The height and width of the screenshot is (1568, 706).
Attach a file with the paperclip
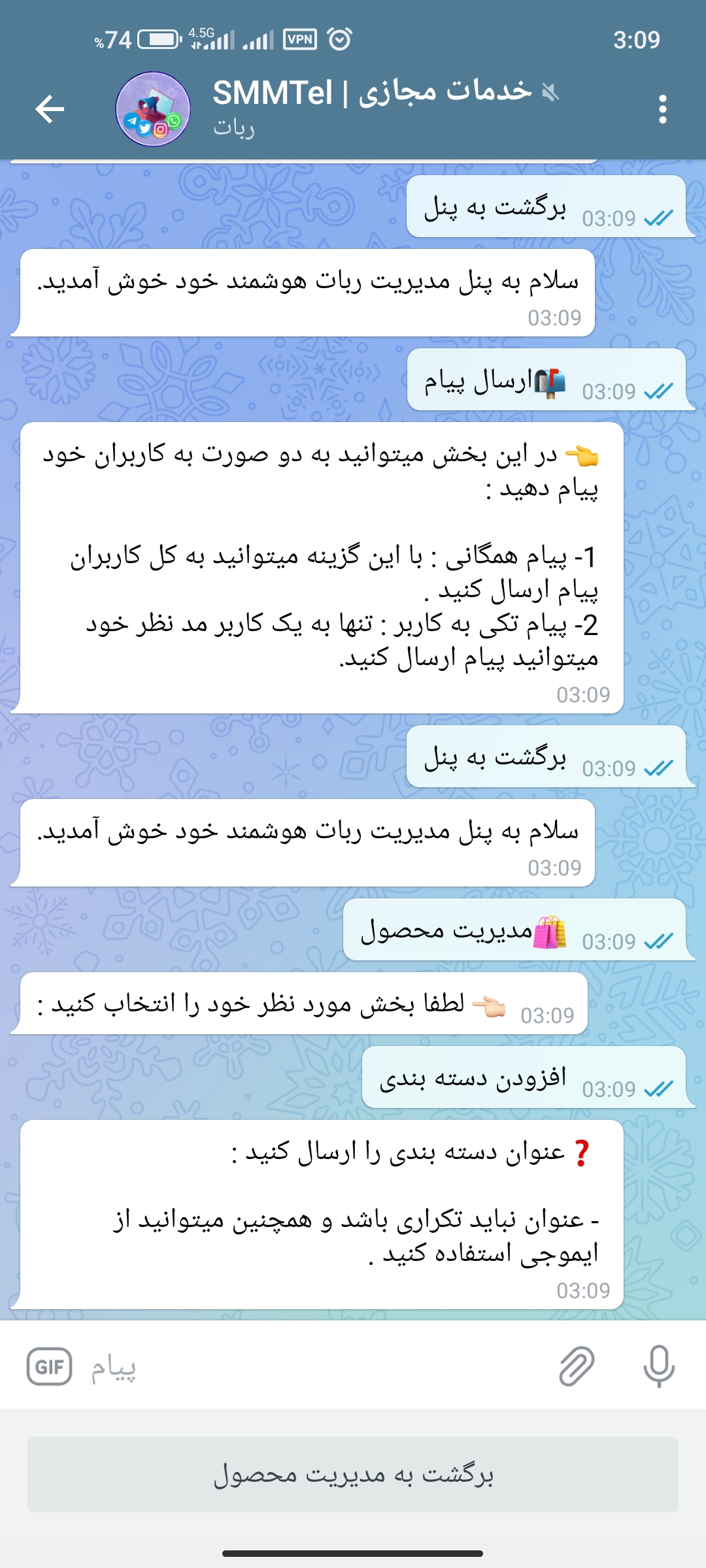point(577,1367)
